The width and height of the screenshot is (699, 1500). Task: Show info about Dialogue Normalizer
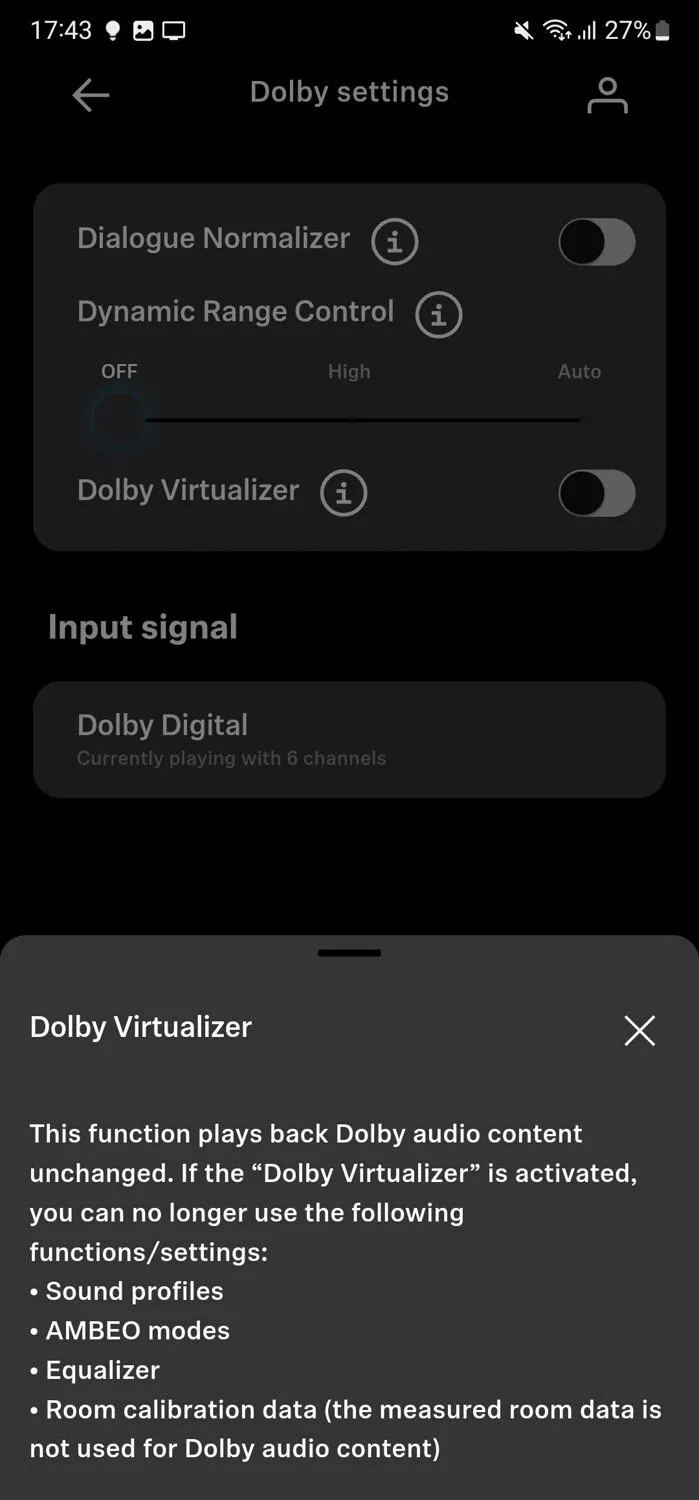point(394,241)
